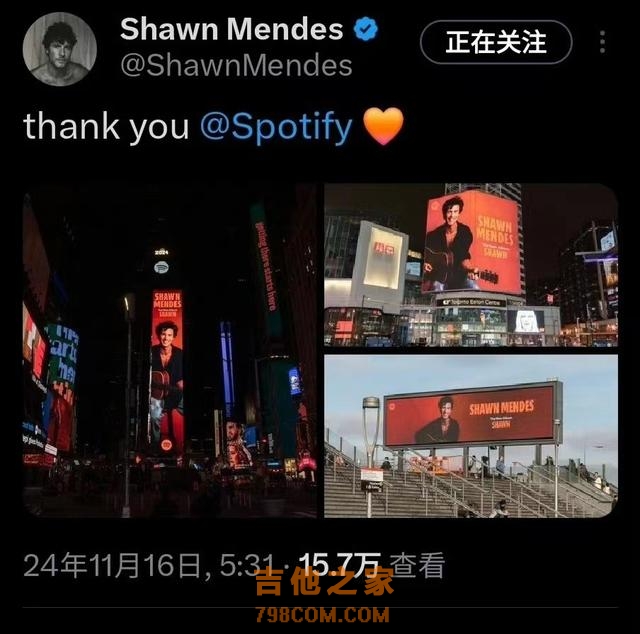Tap the 正在关注 following button
640x634 pixels.
pyautogui.click(x=495, y=42)
